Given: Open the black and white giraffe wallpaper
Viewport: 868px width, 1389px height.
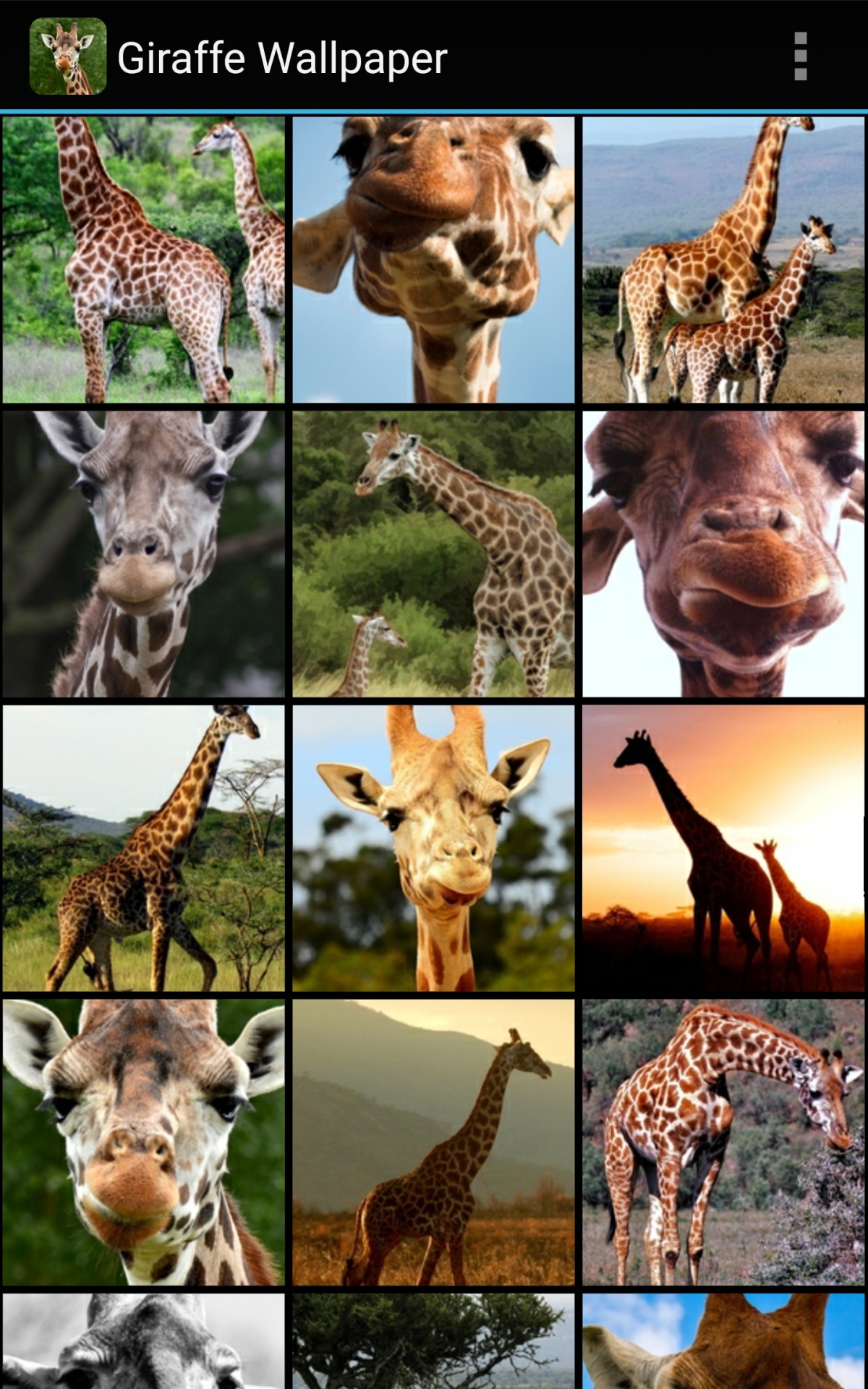Looking at the screenshot, I should (143, 1342).
